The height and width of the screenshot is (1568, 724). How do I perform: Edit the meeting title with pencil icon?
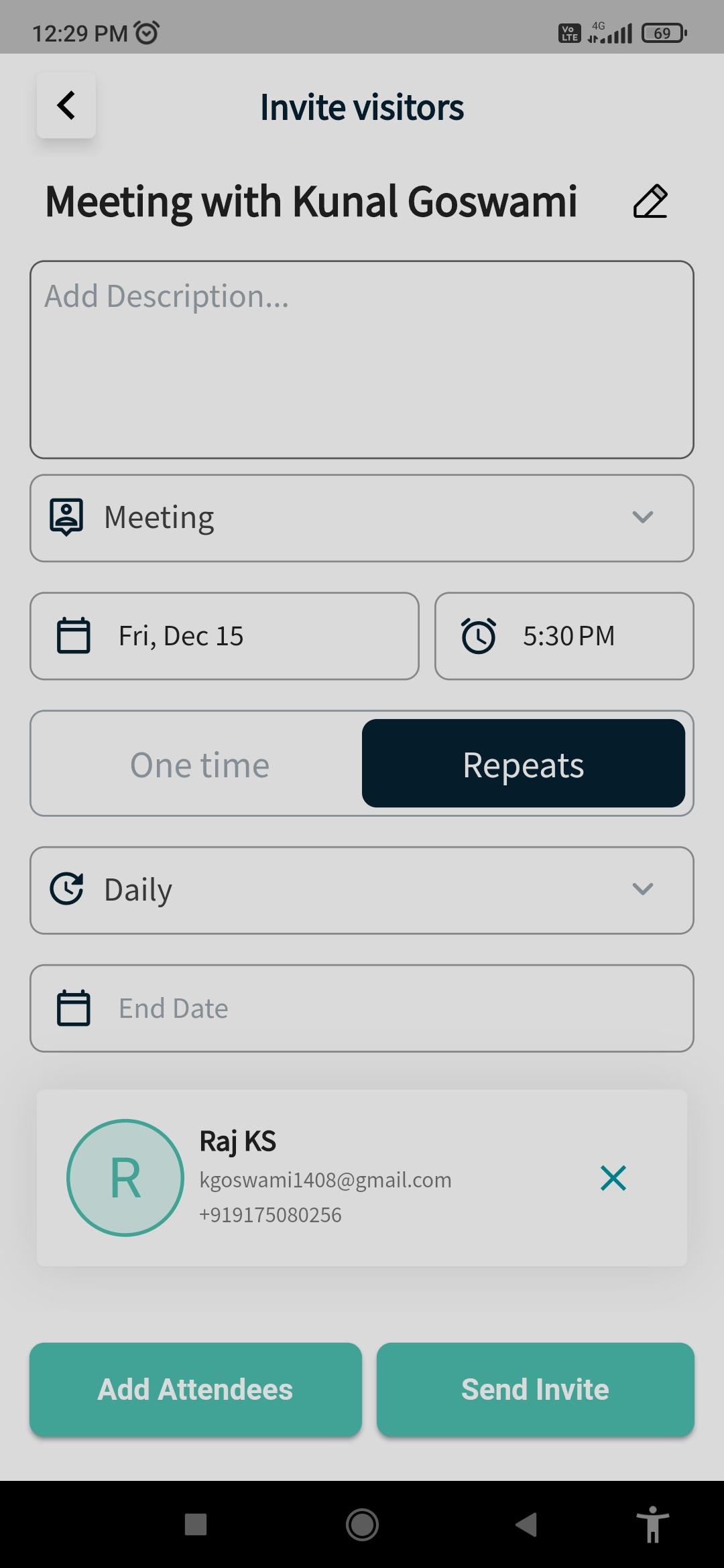click(650, 201)
